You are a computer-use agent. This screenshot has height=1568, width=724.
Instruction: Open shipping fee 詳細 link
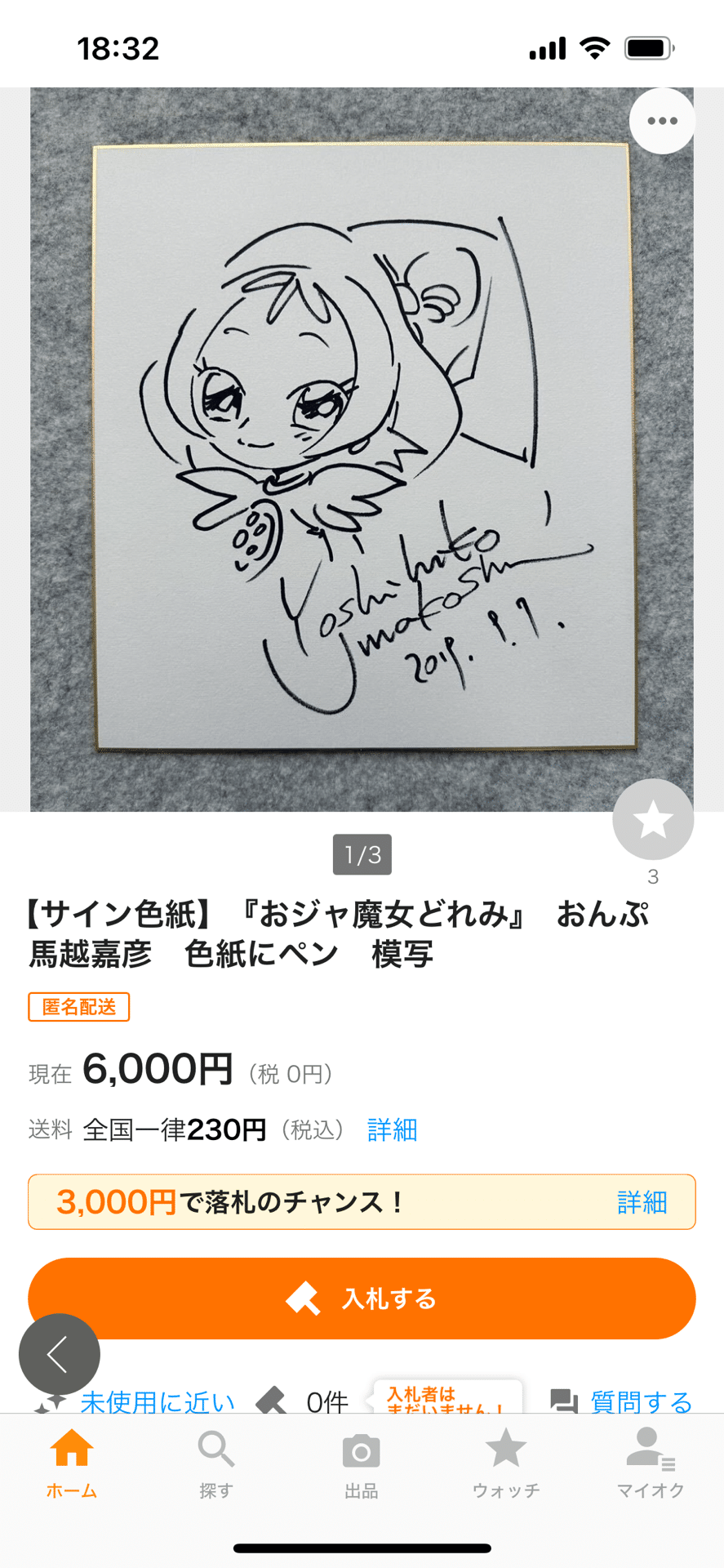[392, 1129]
